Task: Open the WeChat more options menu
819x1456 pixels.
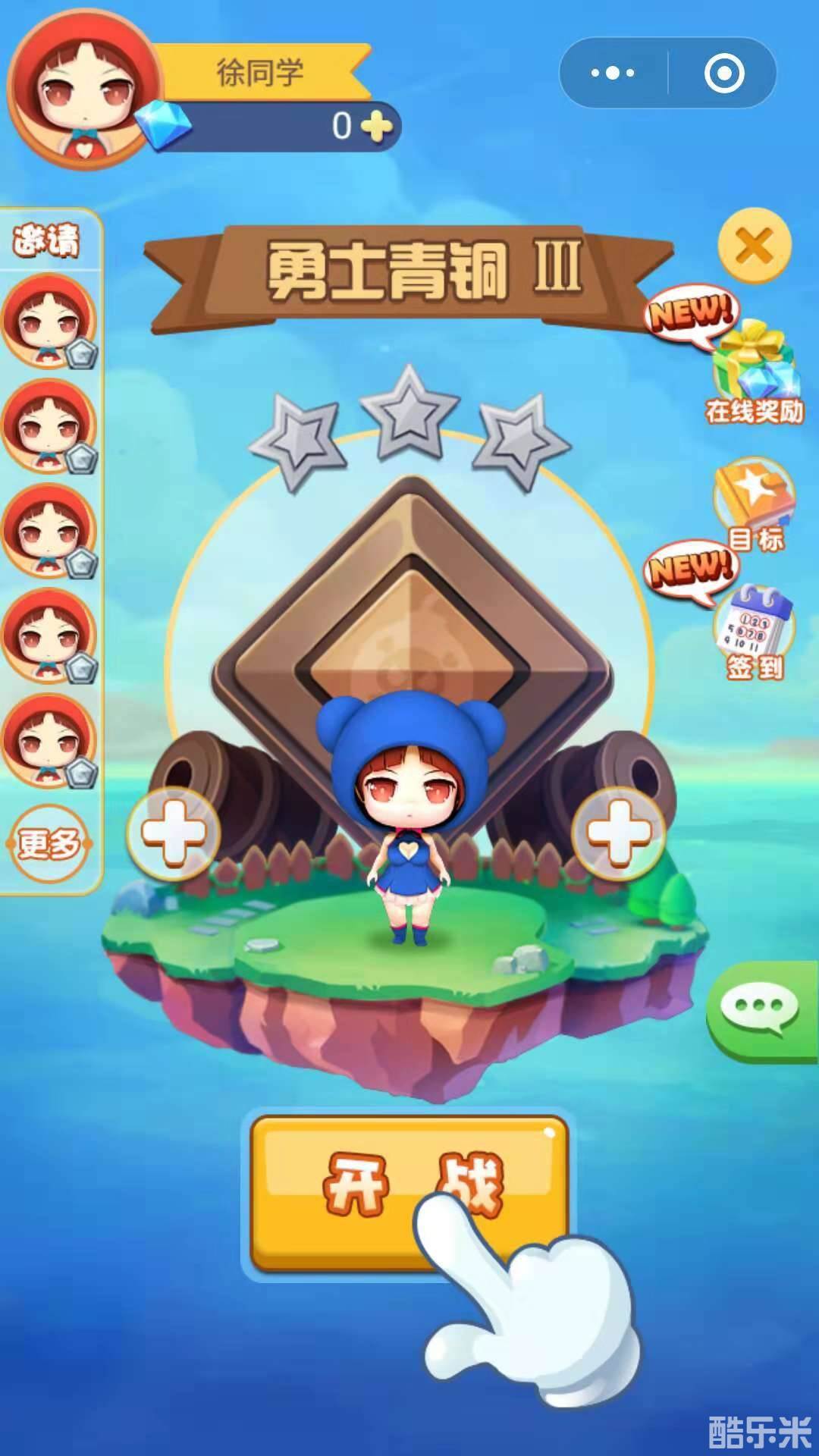Action: click(613, 72)
